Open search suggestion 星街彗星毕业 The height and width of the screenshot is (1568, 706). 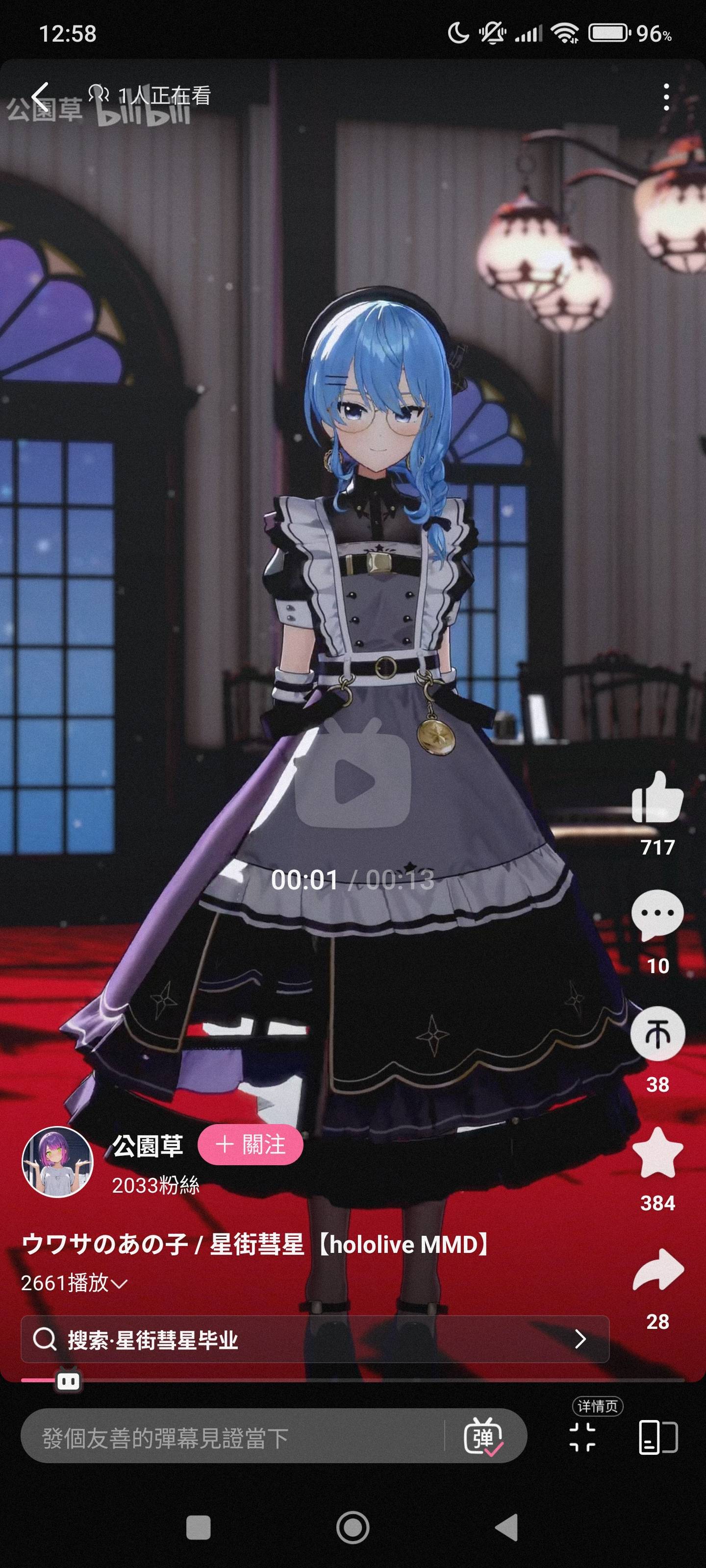coord(314,1339)
